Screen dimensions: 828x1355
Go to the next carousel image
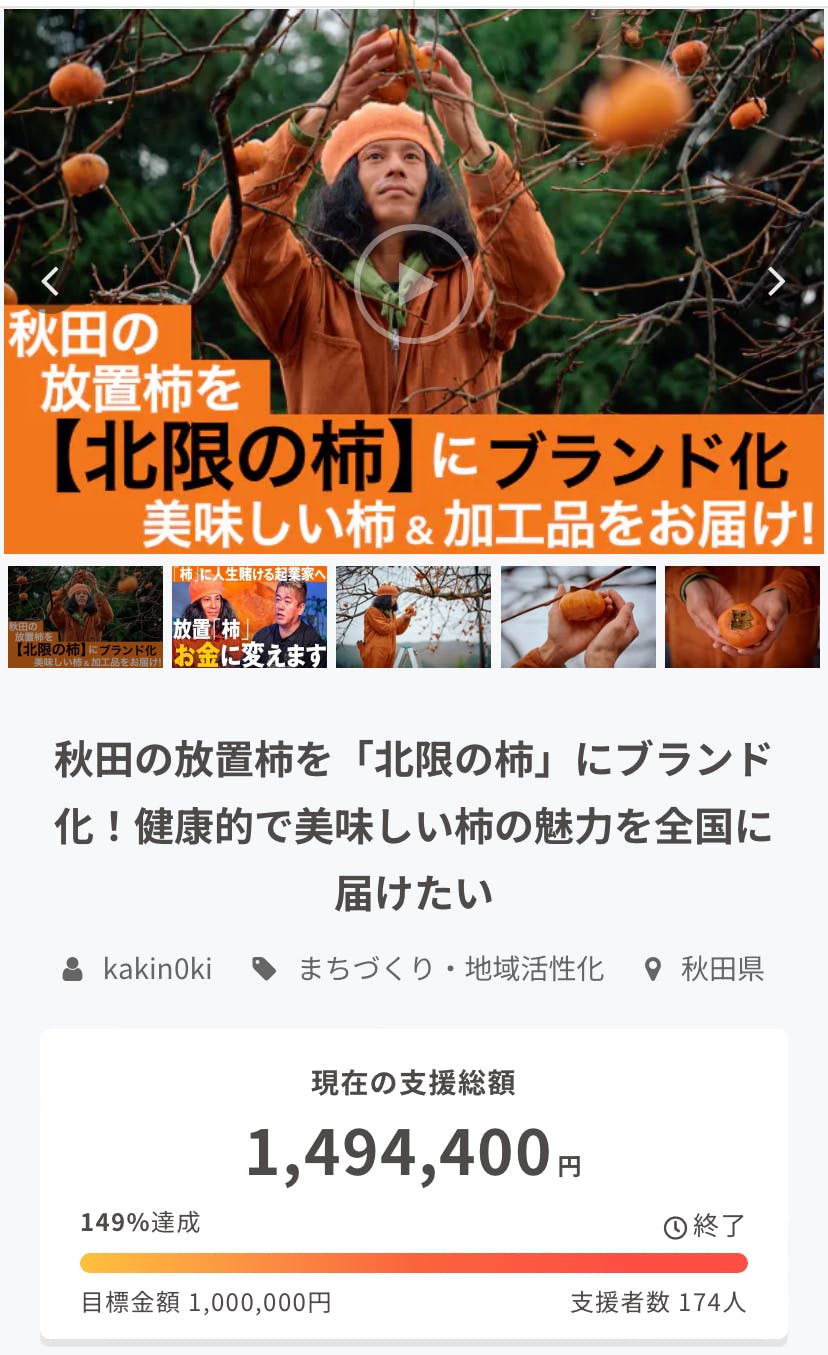coord(776,282)
